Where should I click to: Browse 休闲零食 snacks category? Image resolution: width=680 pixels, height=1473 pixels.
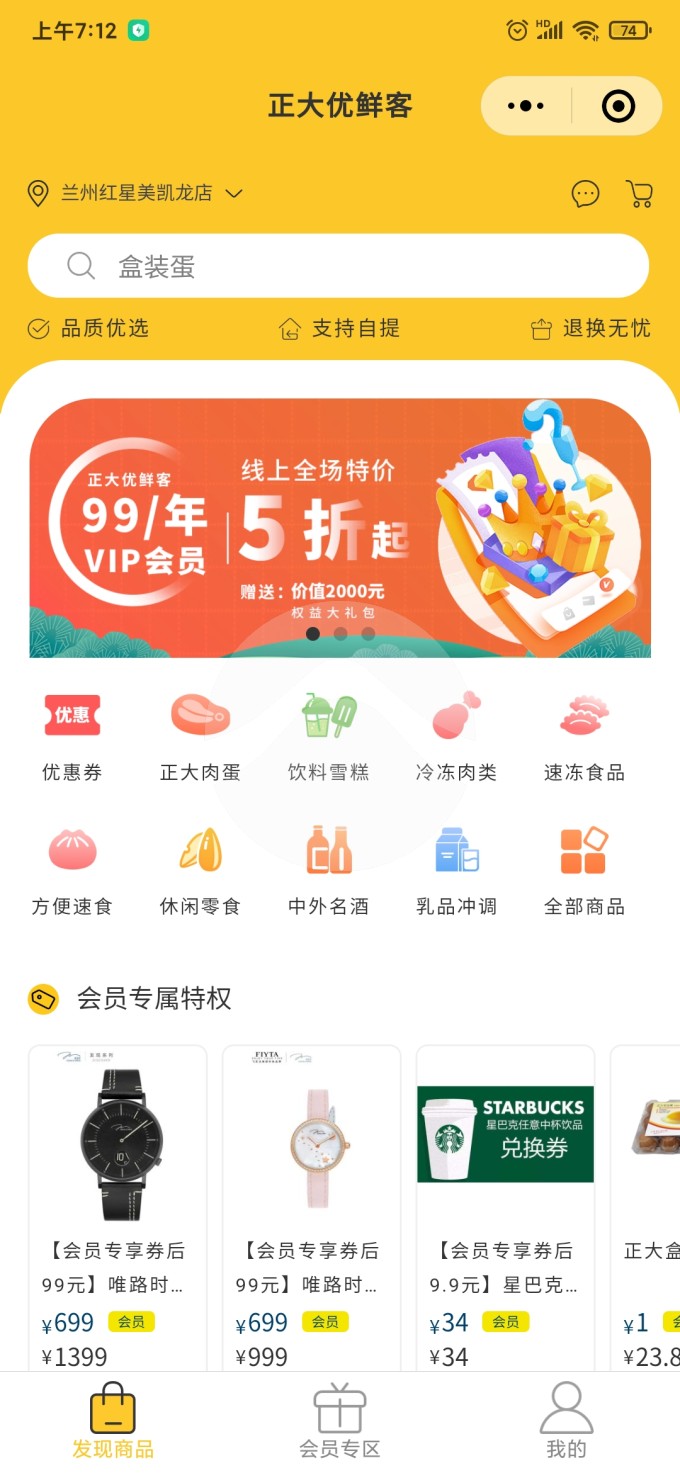[200, 870]
